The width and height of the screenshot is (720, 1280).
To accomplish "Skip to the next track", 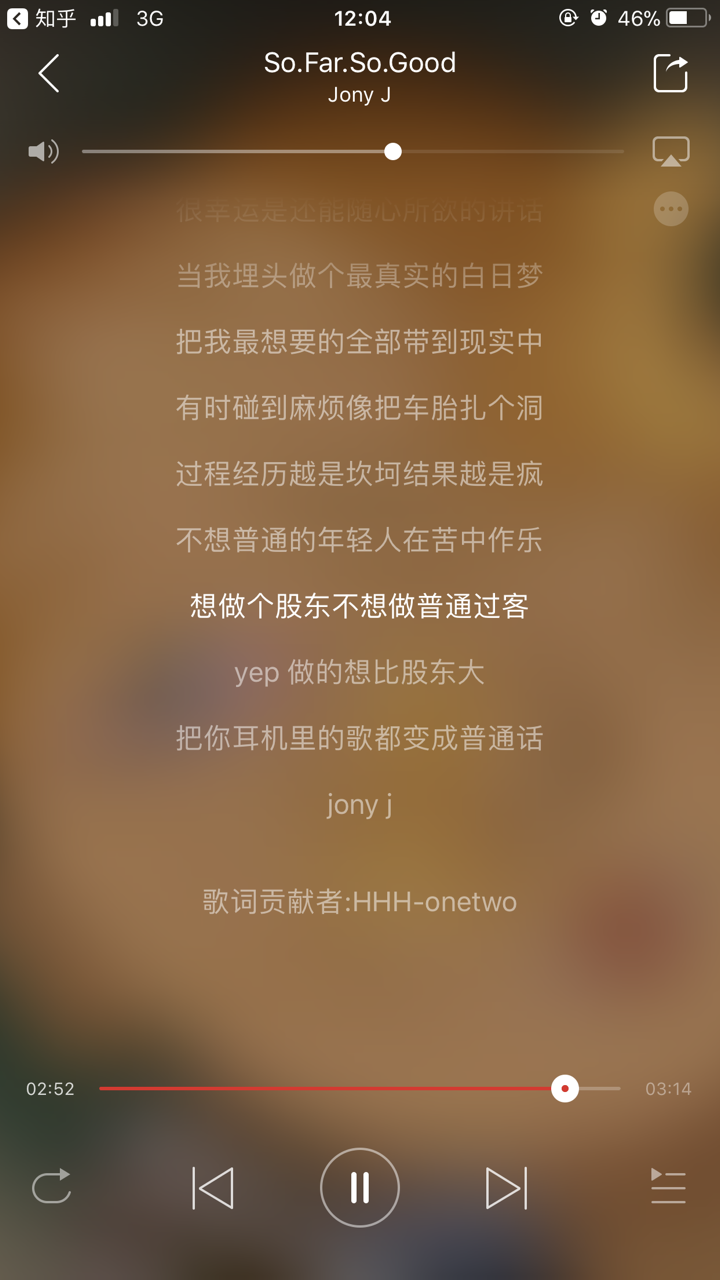I will click(x=507, y=1187).
